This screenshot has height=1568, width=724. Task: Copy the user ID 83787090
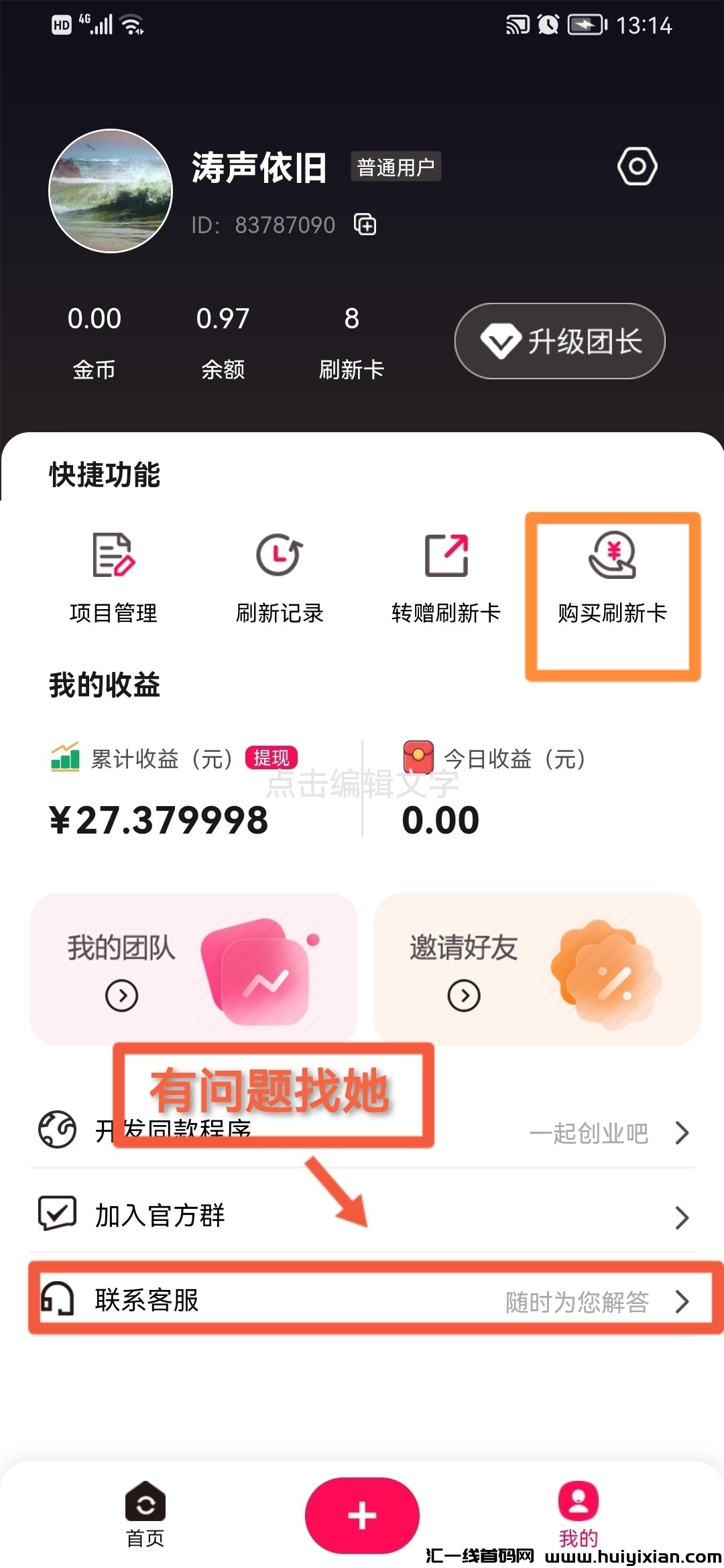click(365, 224)
